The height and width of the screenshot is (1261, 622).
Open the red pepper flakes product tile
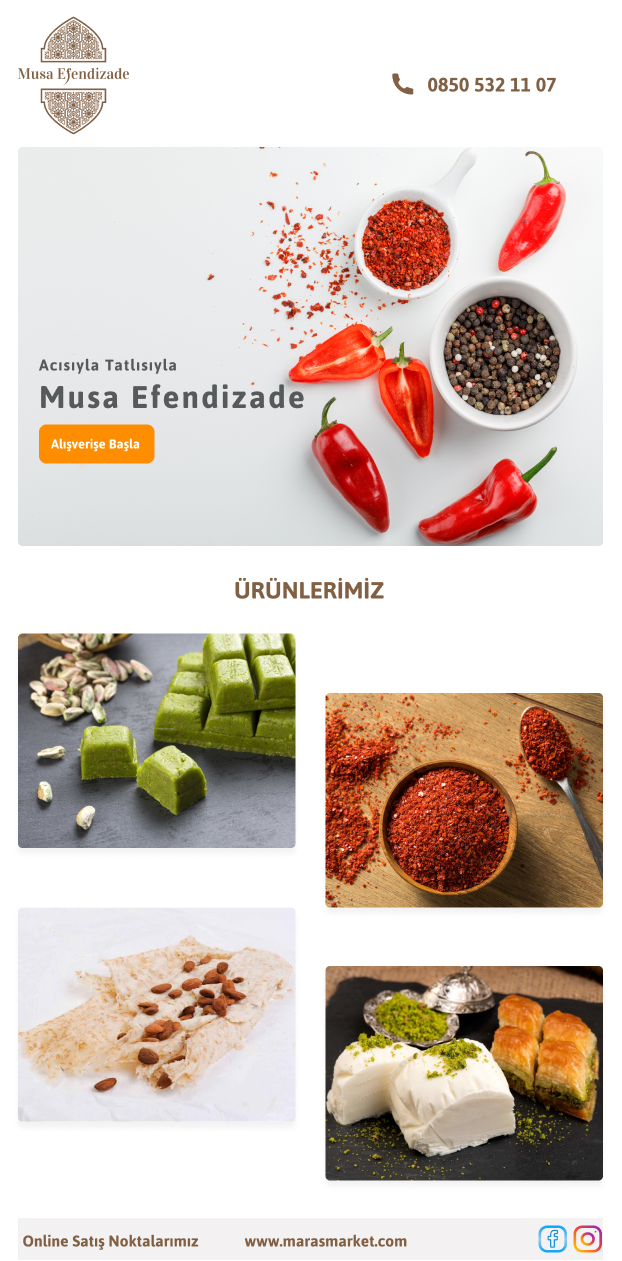point(464,800)
